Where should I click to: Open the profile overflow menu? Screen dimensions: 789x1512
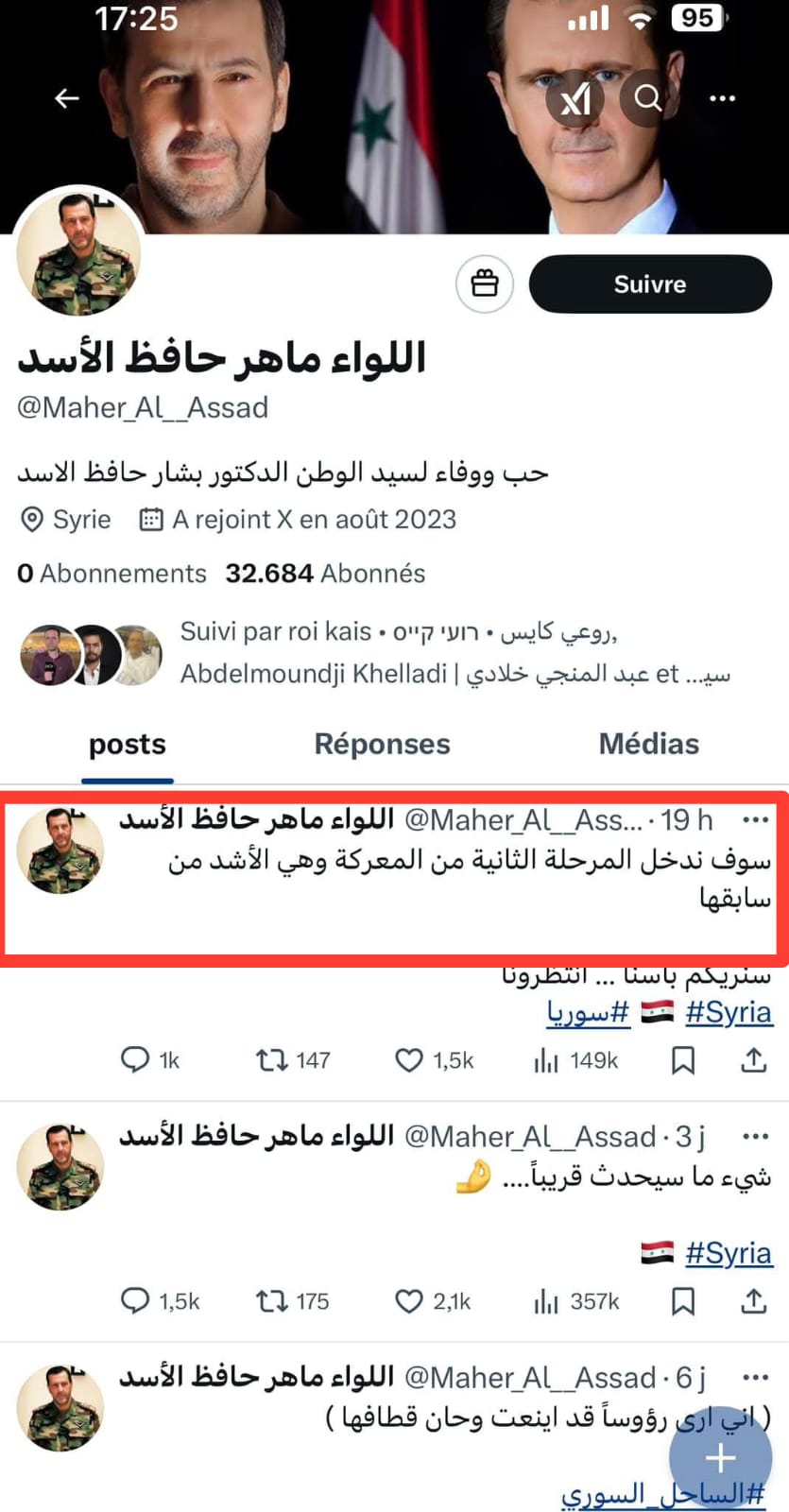[x=722, y=98]
